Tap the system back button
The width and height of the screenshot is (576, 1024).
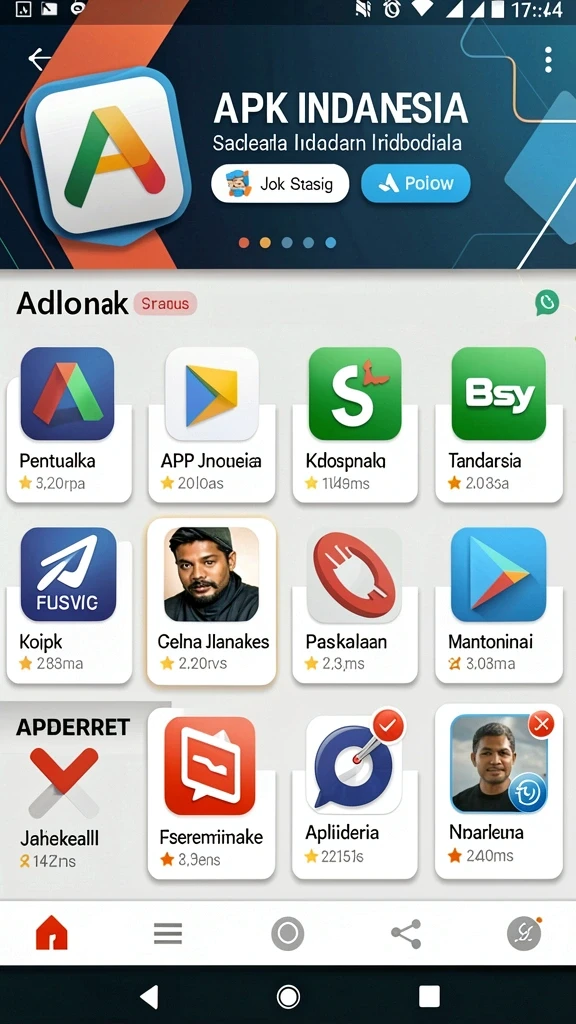pos(150,997)
